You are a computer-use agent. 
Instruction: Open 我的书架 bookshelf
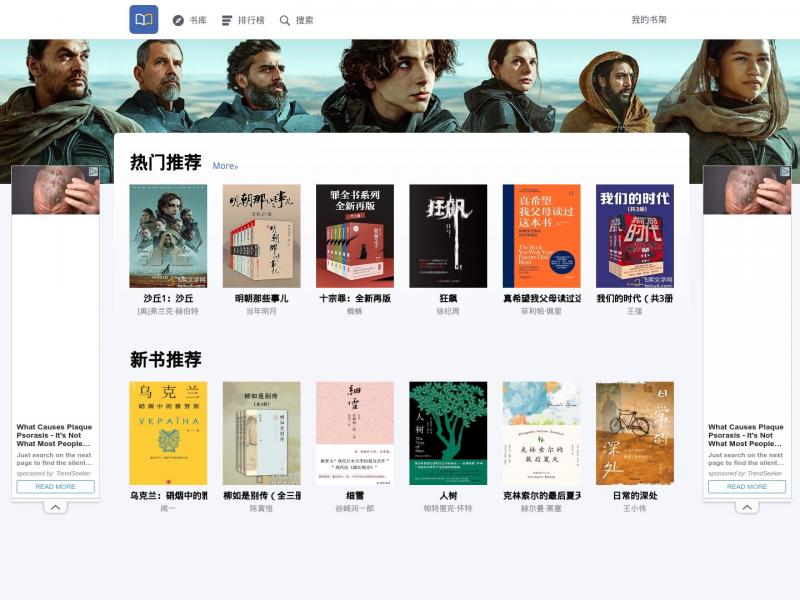point(648,20)
